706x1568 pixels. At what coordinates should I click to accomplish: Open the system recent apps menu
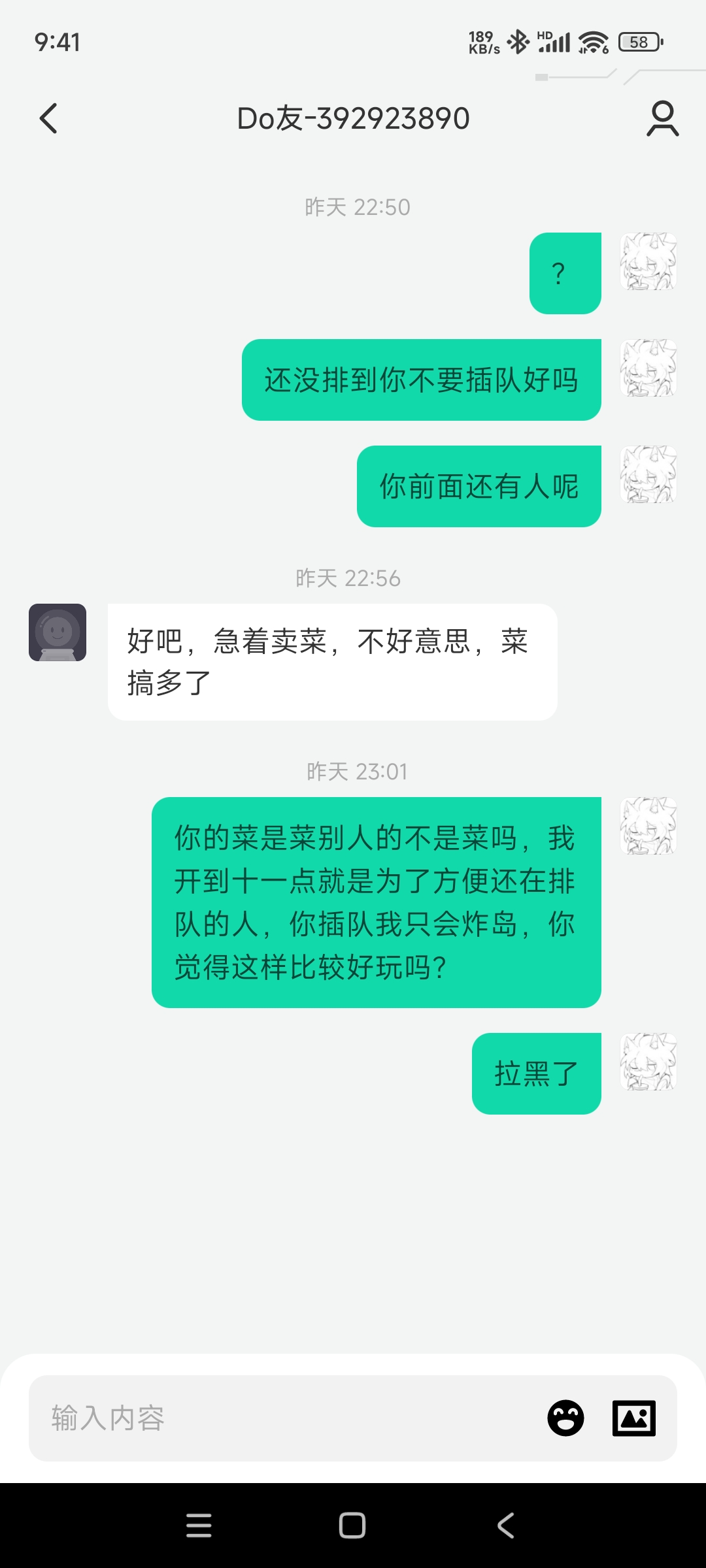click(x=199, y=1526)
